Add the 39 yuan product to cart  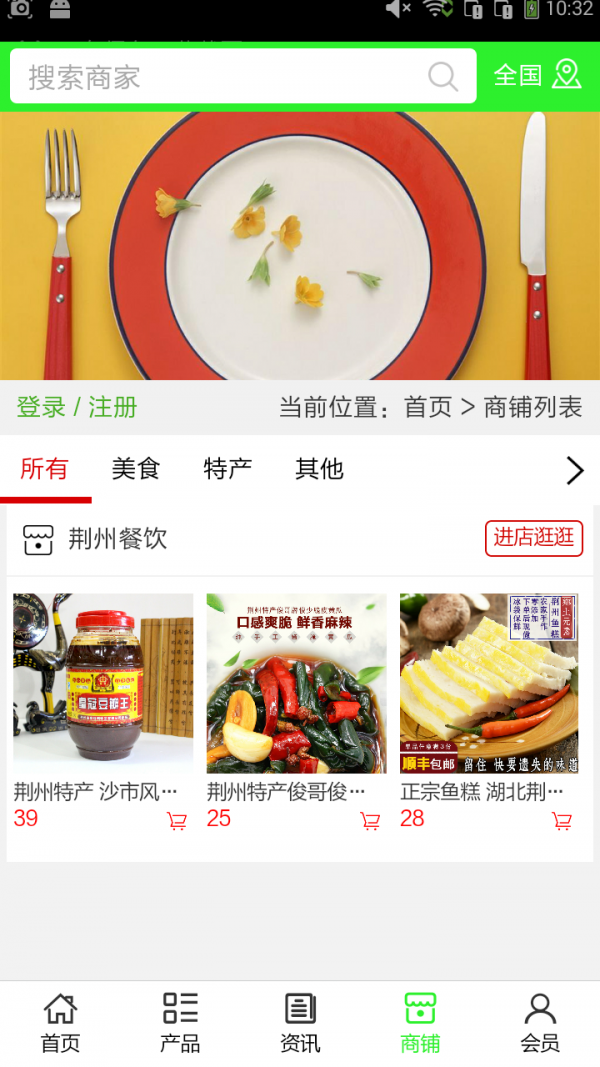177,821
